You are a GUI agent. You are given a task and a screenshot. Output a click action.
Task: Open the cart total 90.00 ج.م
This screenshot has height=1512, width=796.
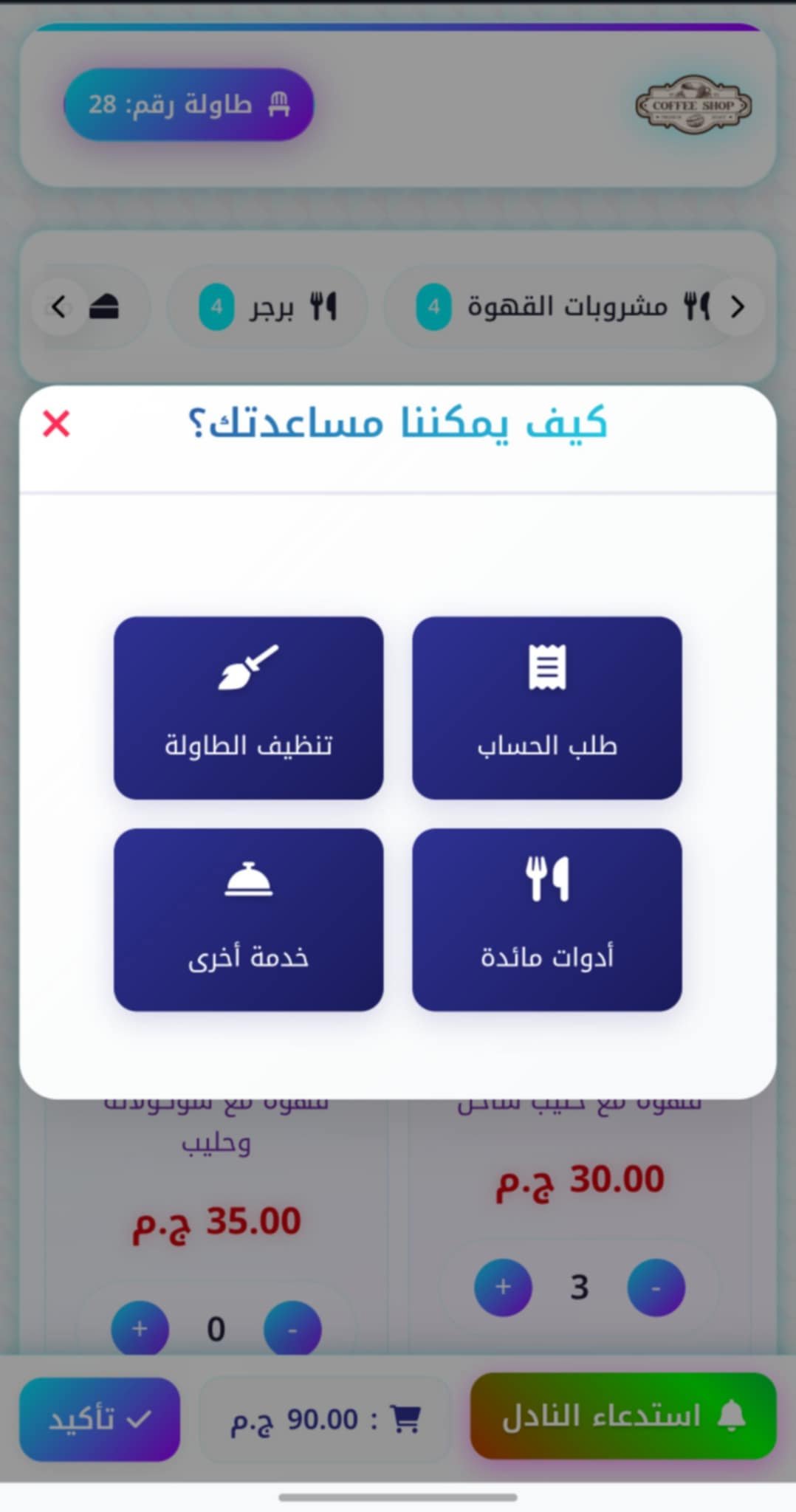tap(325, 1418)
